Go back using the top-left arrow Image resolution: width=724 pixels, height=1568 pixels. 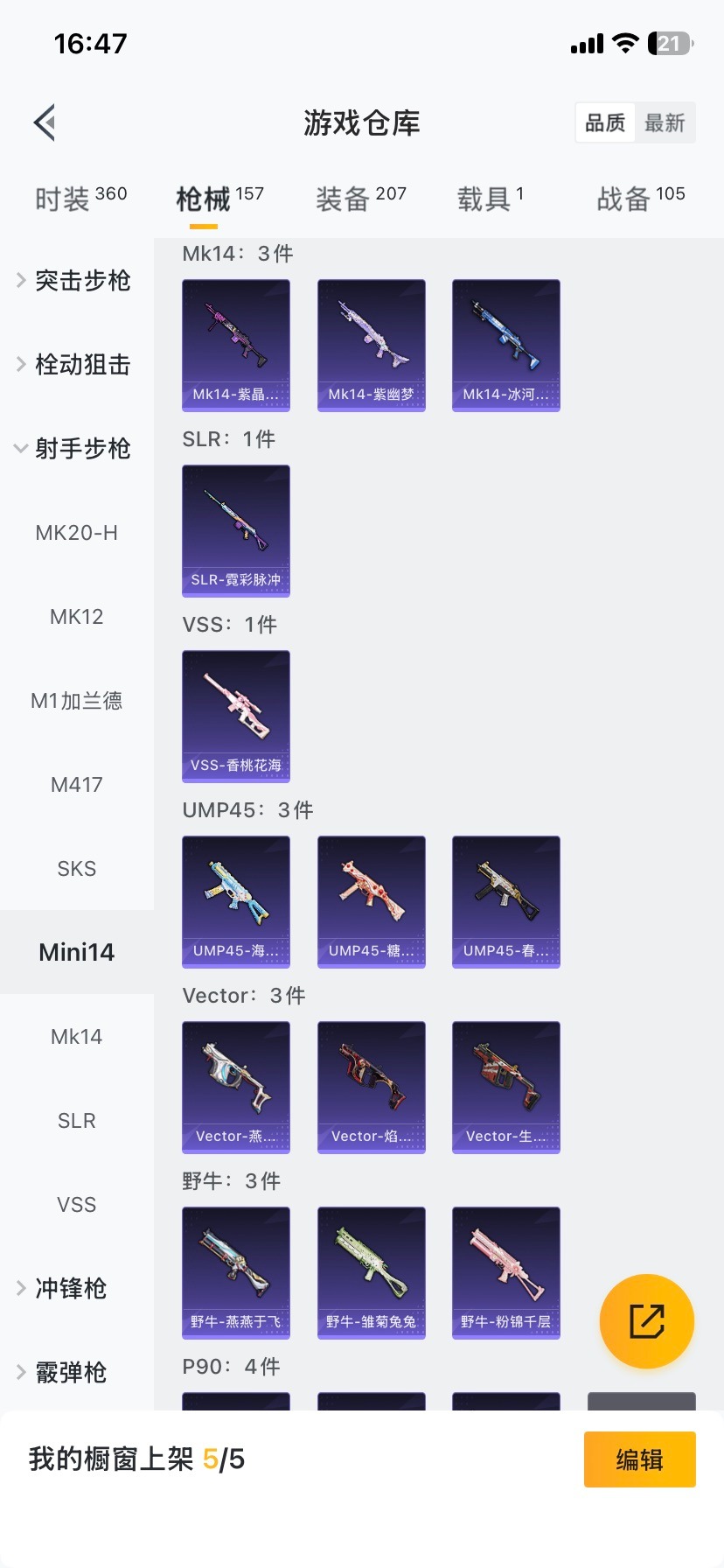point(45,122)
